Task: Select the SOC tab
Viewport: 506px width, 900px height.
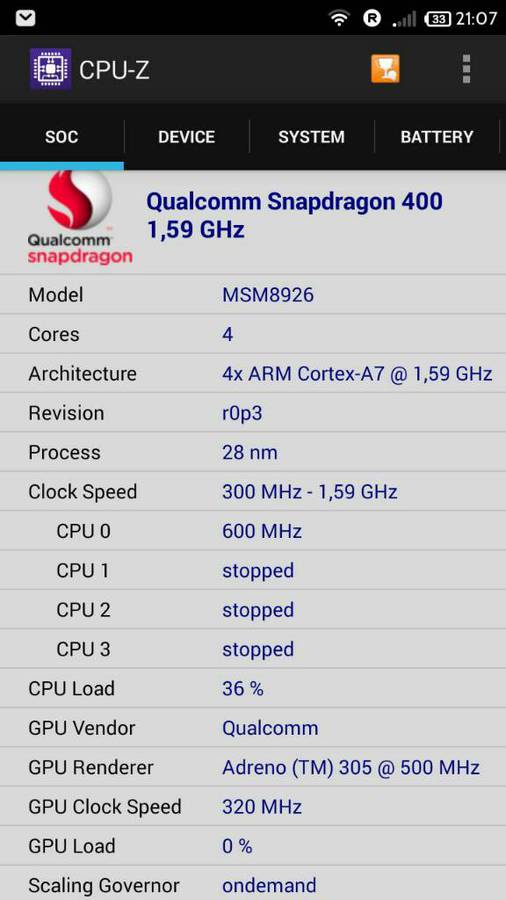Action: tap(61, 137)
